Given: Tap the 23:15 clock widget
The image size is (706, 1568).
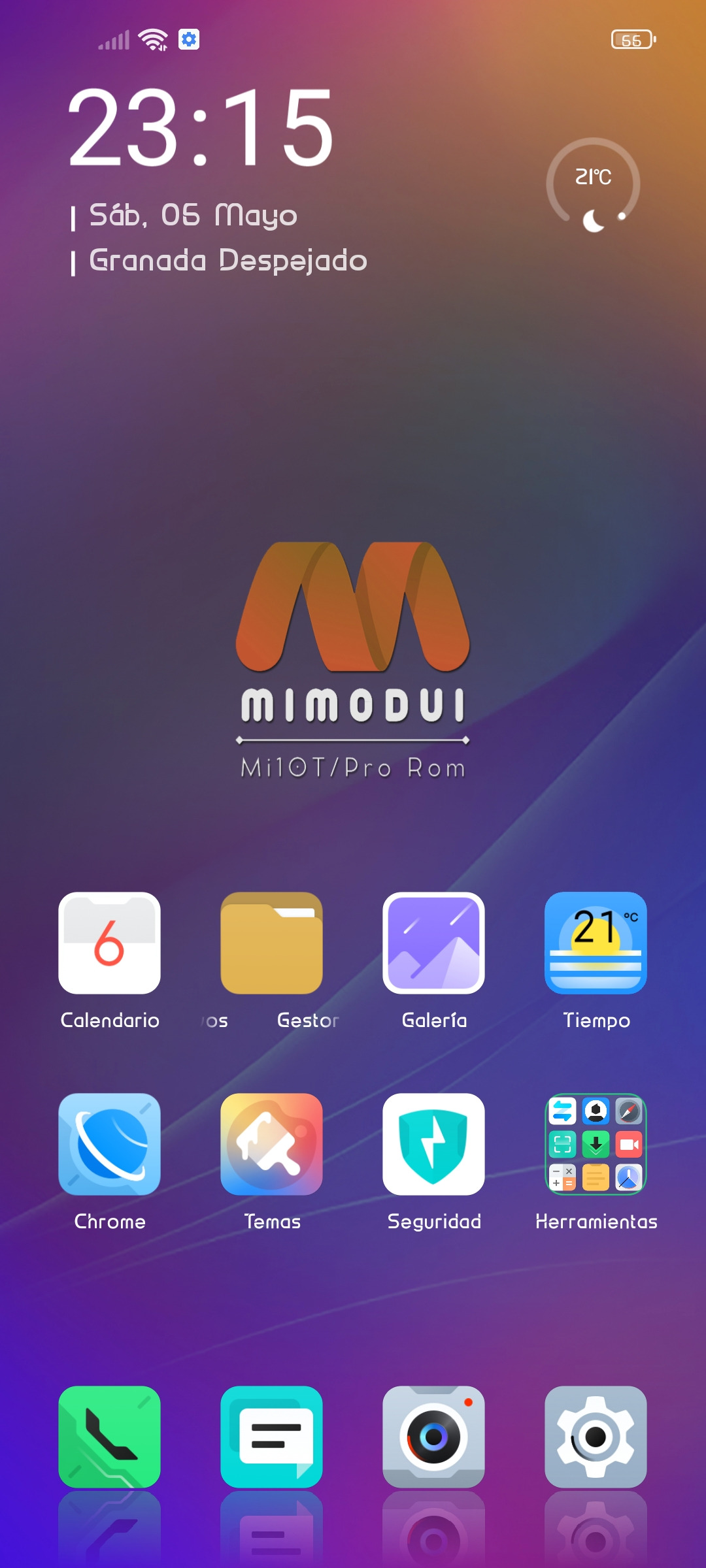Looking at the screenshot, I should [x=201, y=127].
